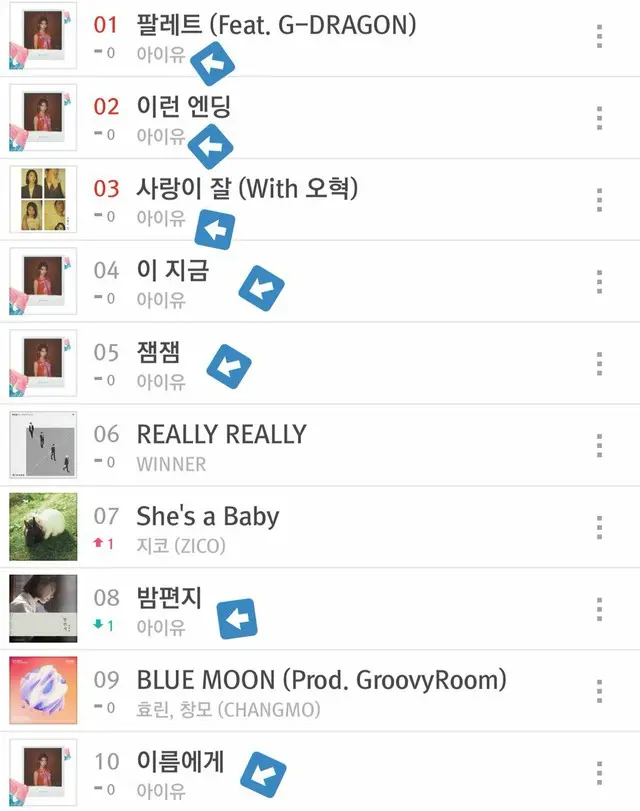Play 사랑이 잘 (With 오혁)
Screen dimensions: 640x811
coord(247,188)
